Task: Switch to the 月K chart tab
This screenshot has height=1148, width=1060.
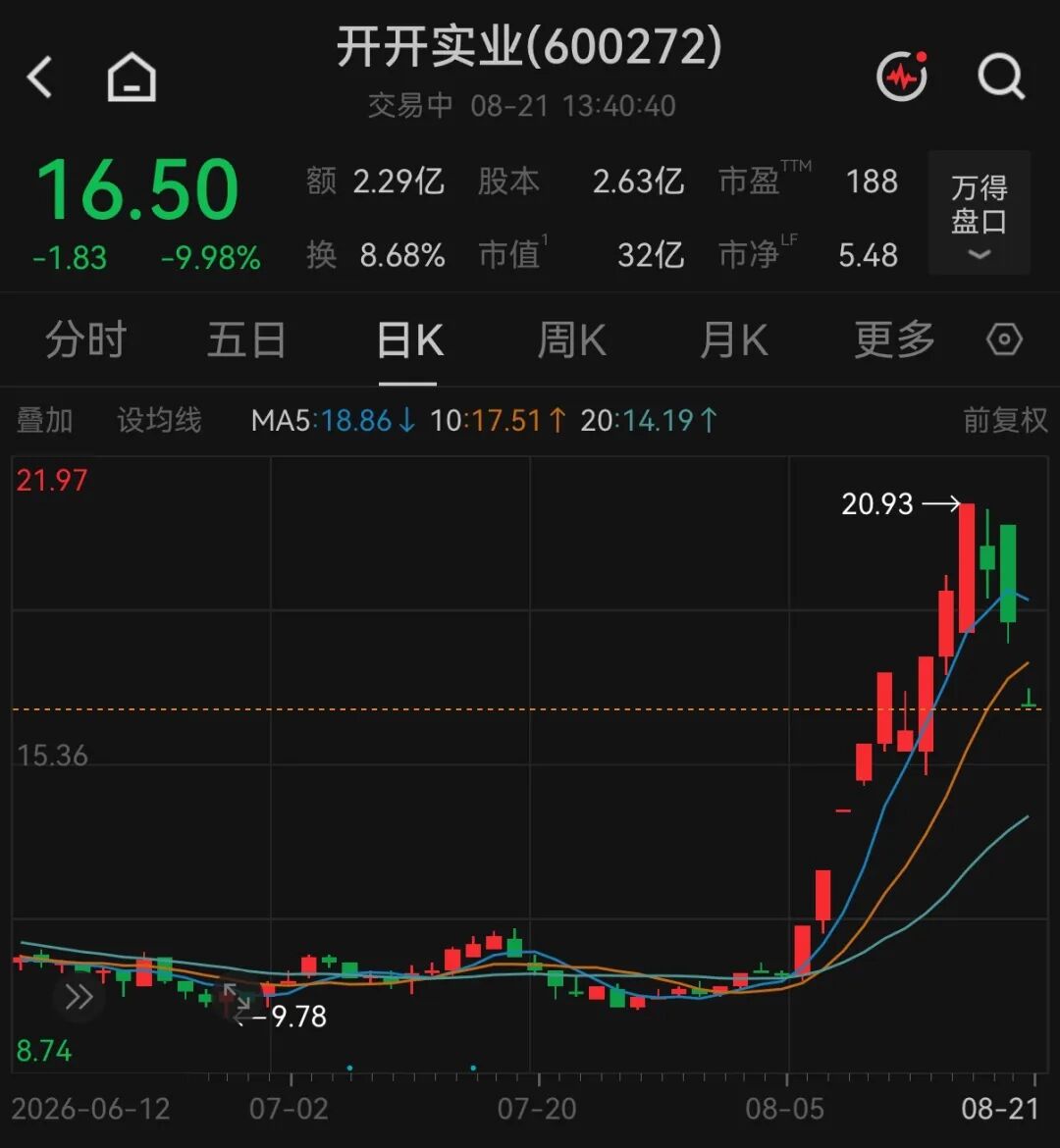Action: pos(734,339)
